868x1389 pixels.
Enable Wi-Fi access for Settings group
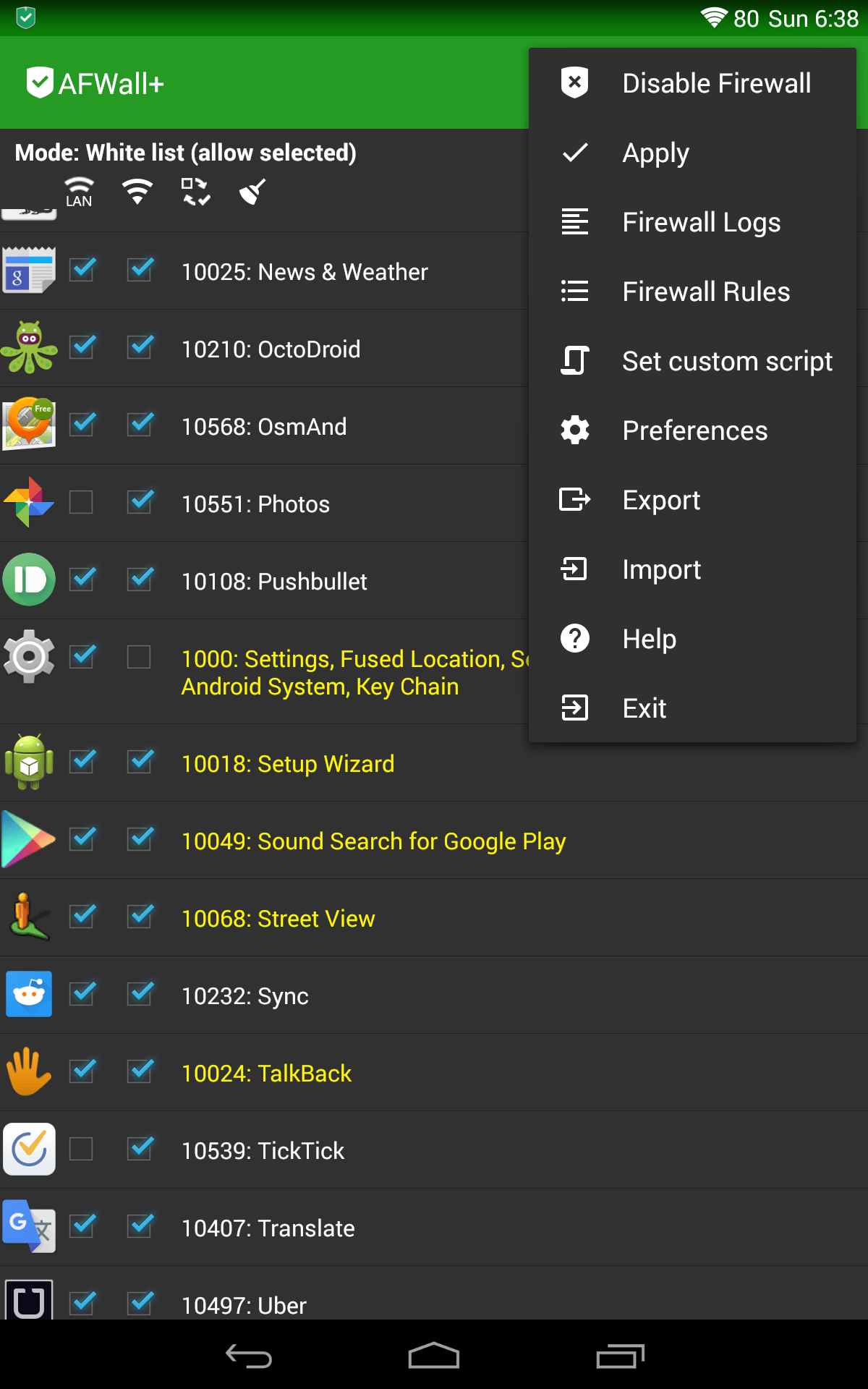(139, 657)
